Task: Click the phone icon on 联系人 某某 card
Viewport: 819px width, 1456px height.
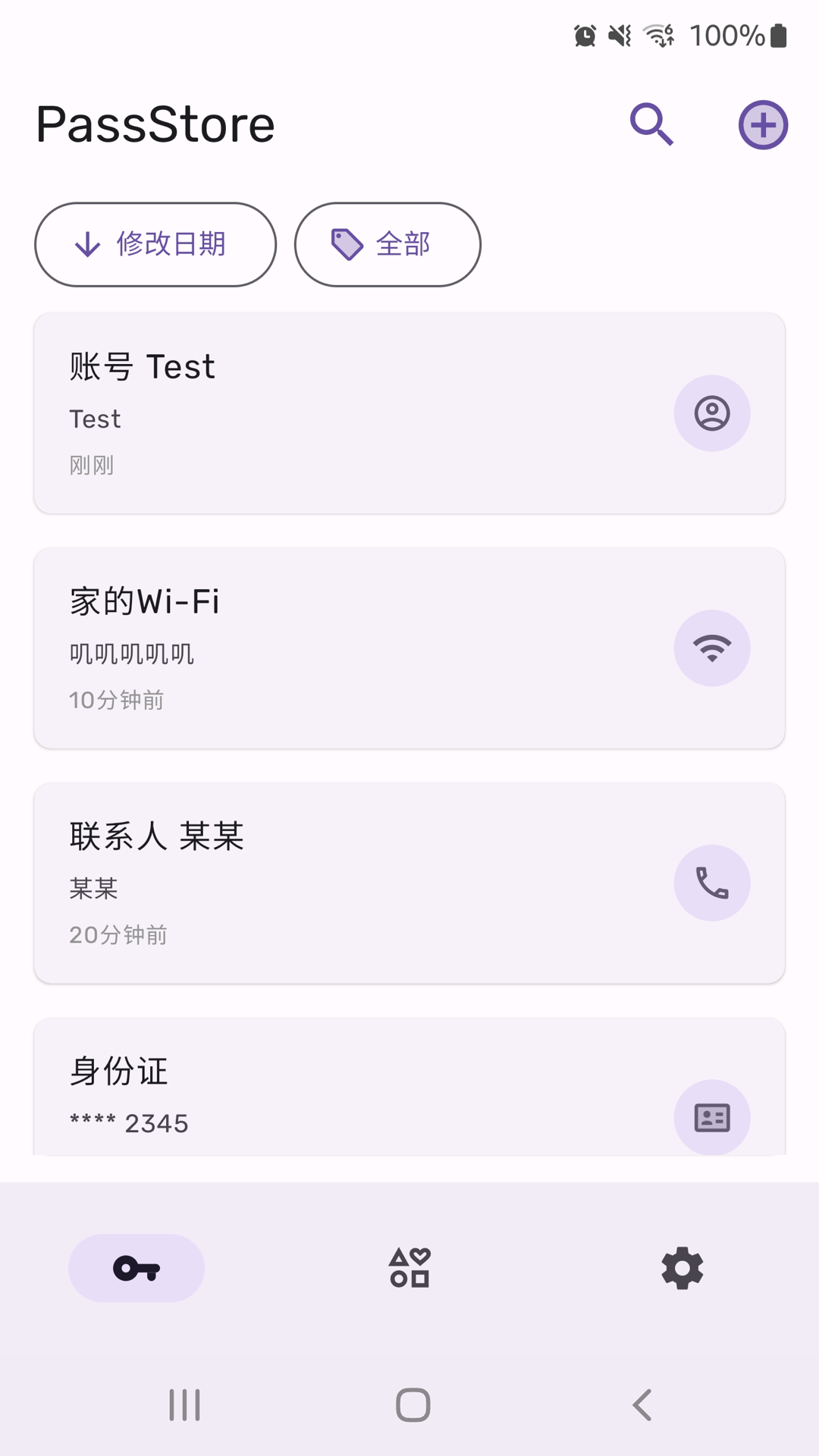Action: tap(712, 883)
